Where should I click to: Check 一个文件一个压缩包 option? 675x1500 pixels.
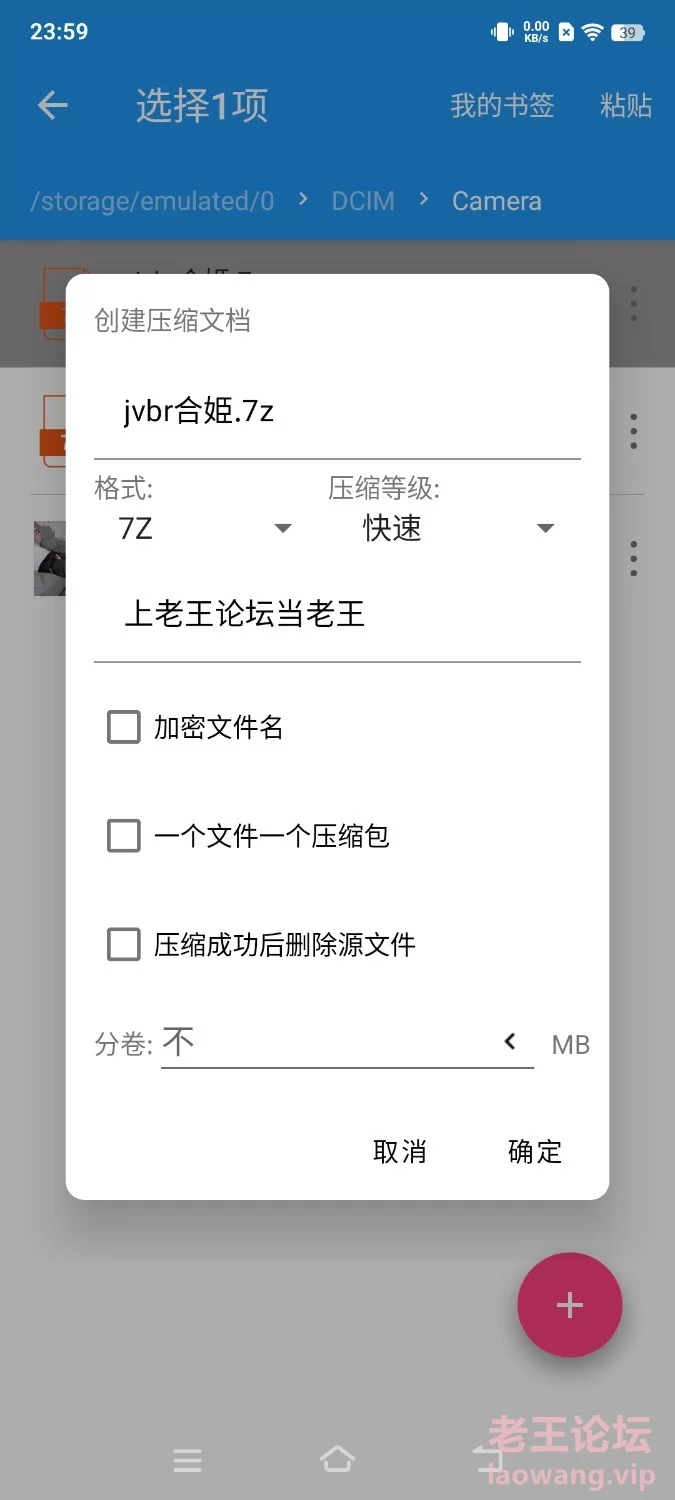tap(124, 836)
